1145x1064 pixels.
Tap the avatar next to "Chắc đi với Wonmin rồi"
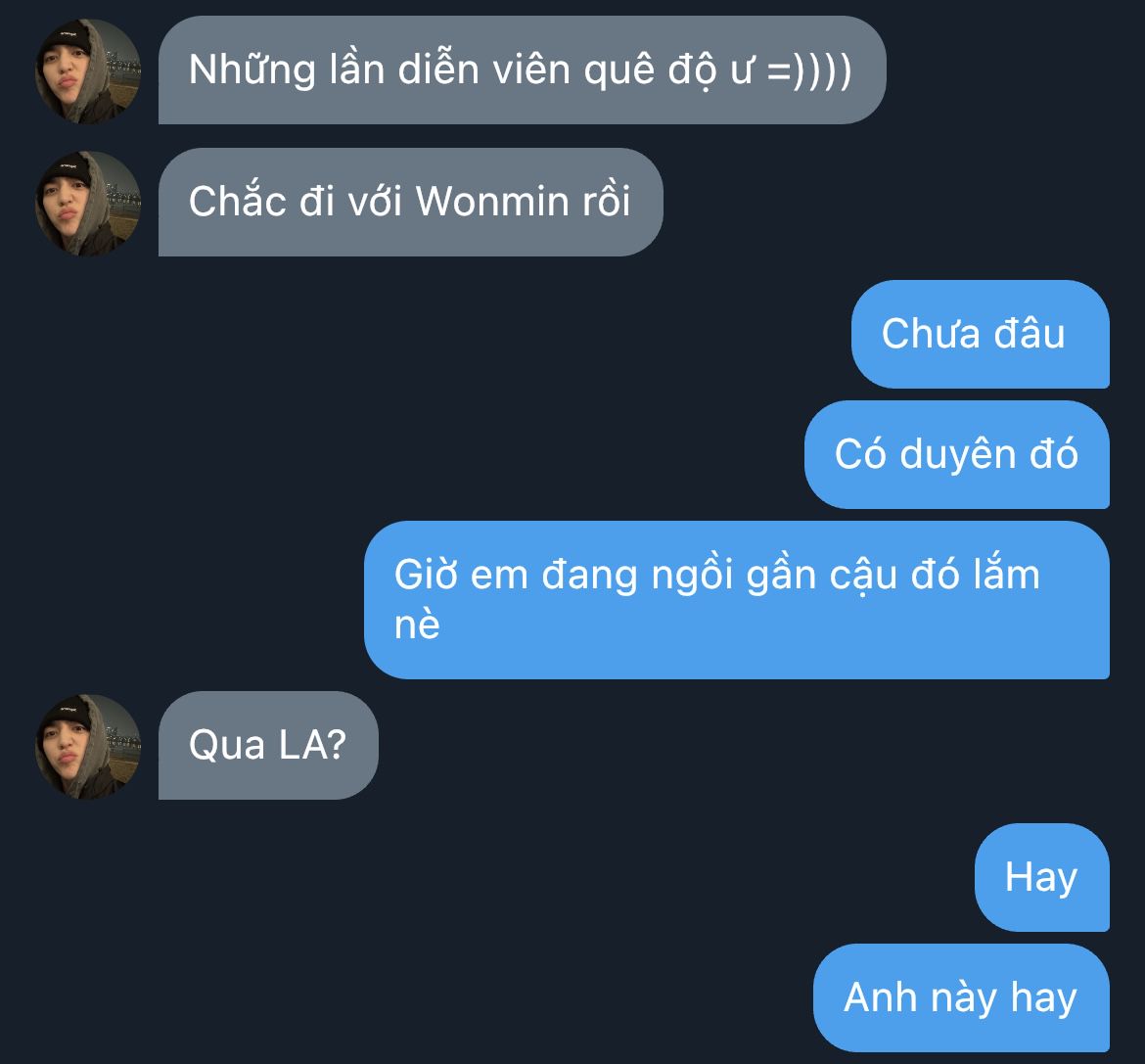[x=88, y=203]
